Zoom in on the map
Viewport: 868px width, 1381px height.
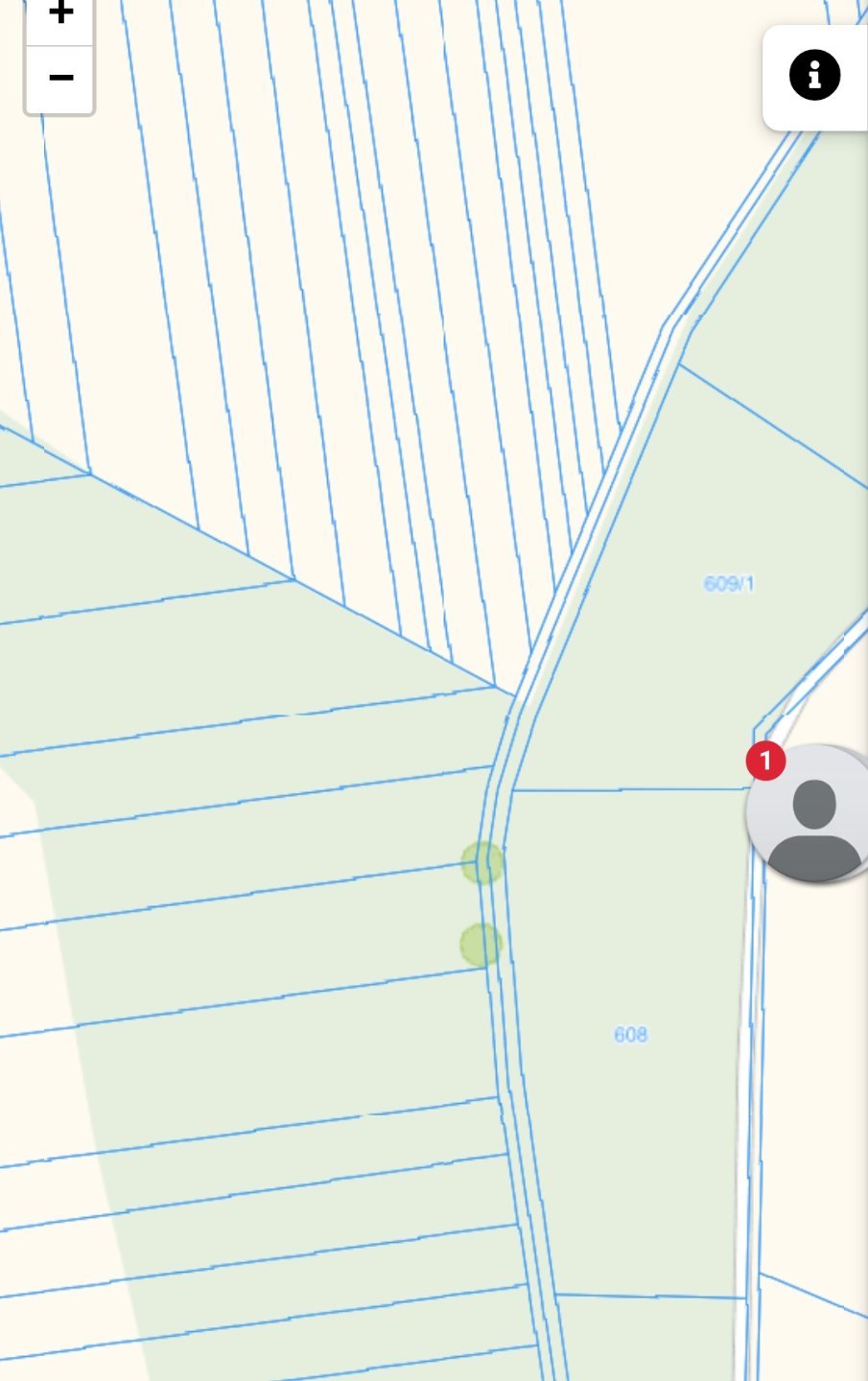pos(59,16)
